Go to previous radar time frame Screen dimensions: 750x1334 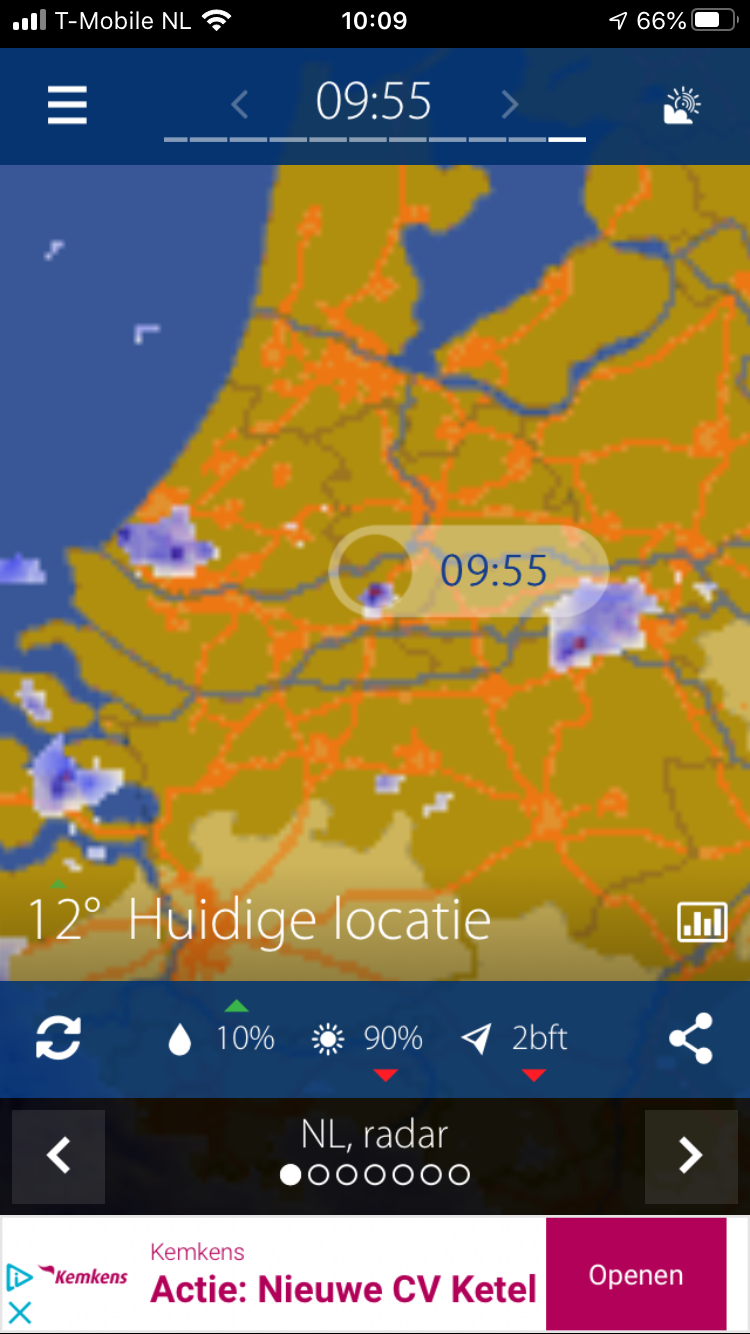240,104
